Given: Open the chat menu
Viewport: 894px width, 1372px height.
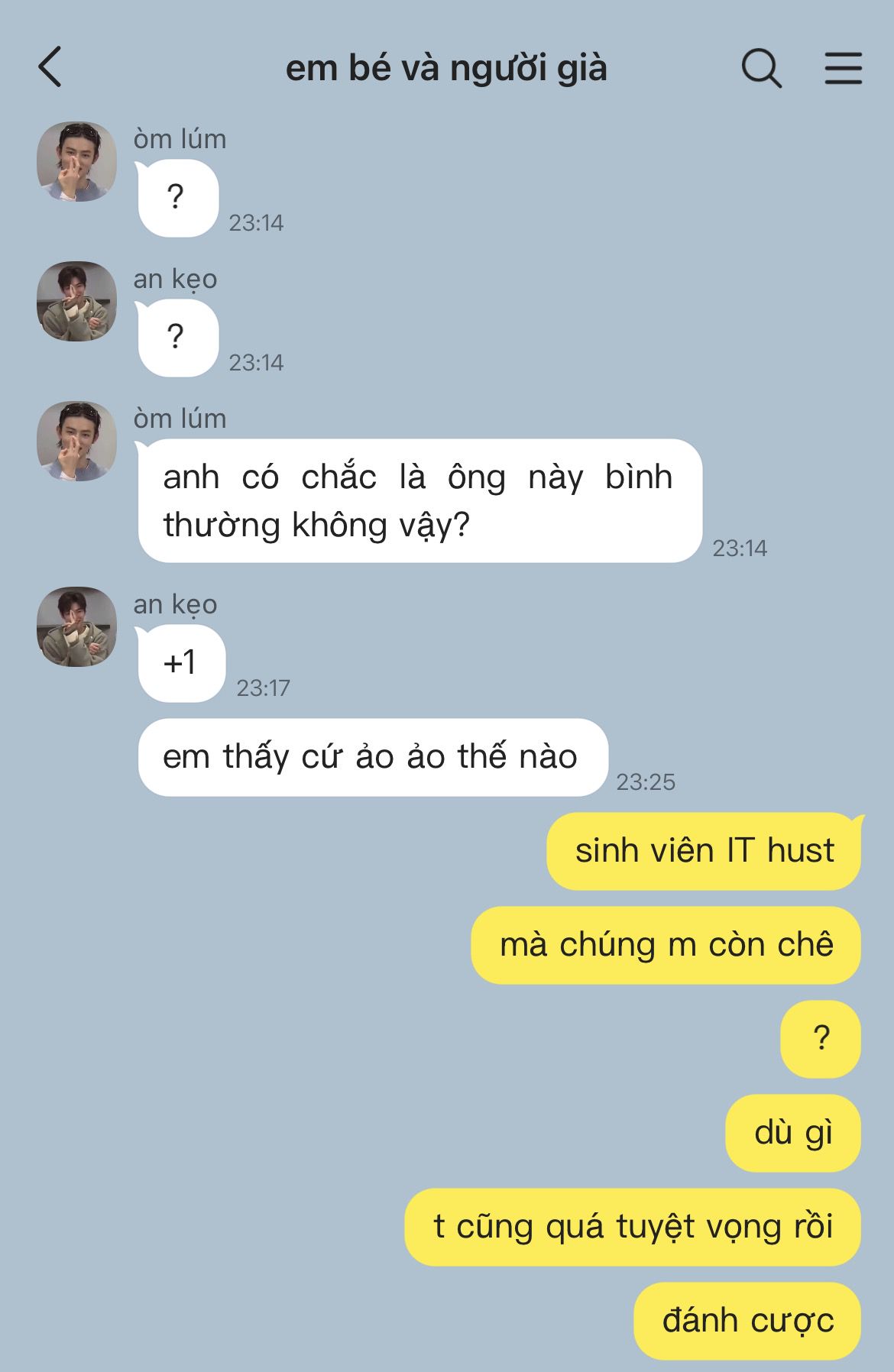Looking at the screenshot, I should click(x=843, y=69).
